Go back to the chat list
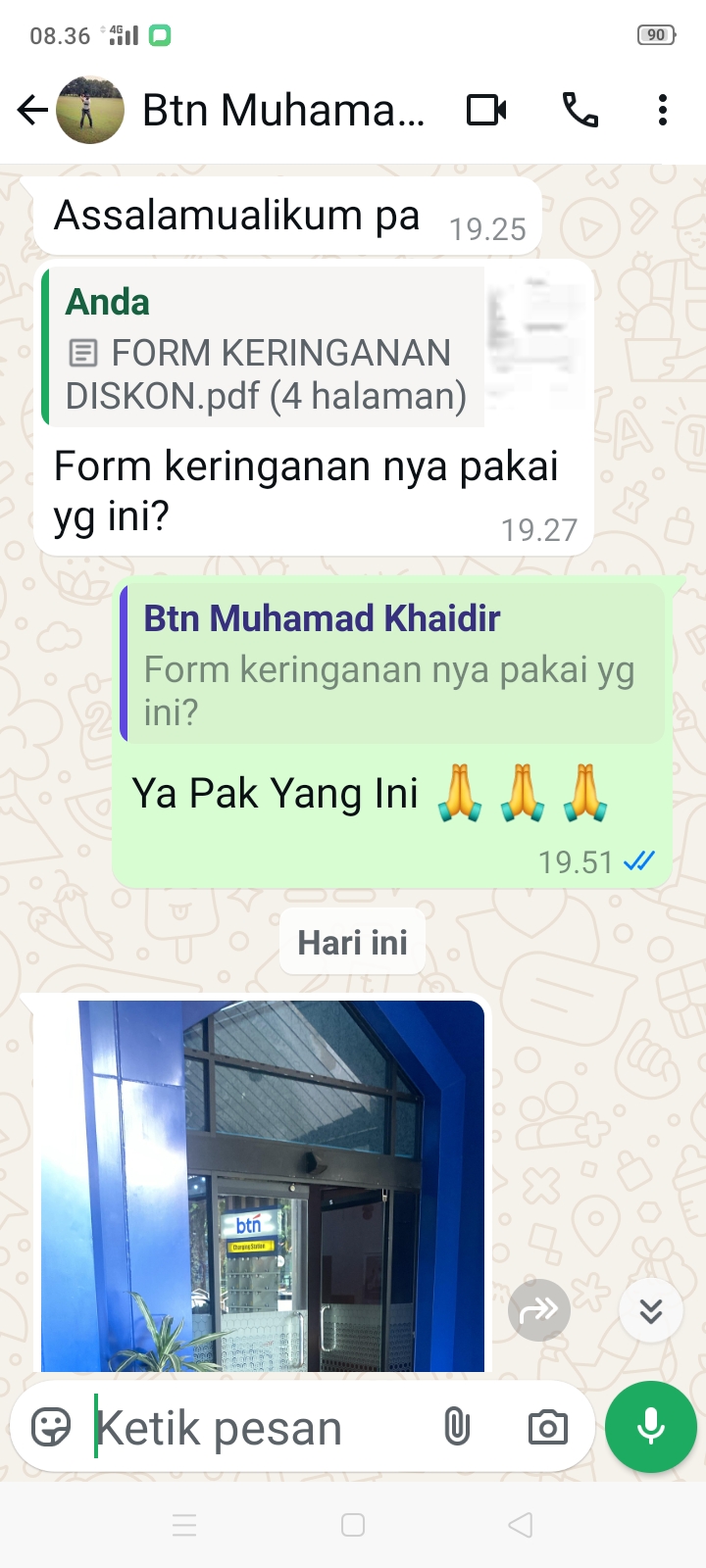The image size is (706, 1568). pyautogui.click(x=32, y=110)
